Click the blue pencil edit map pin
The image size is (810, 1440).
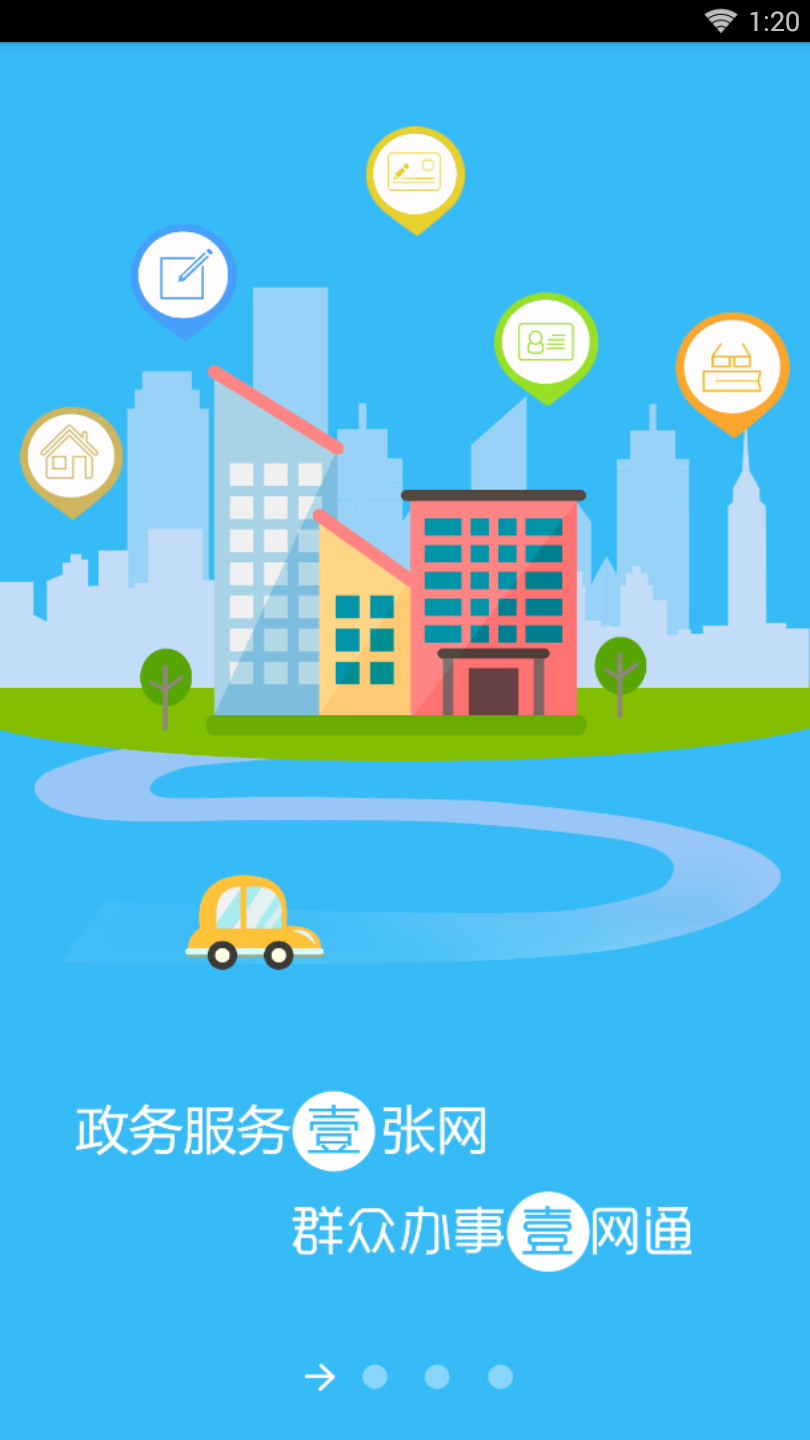[x=183, y=273]
